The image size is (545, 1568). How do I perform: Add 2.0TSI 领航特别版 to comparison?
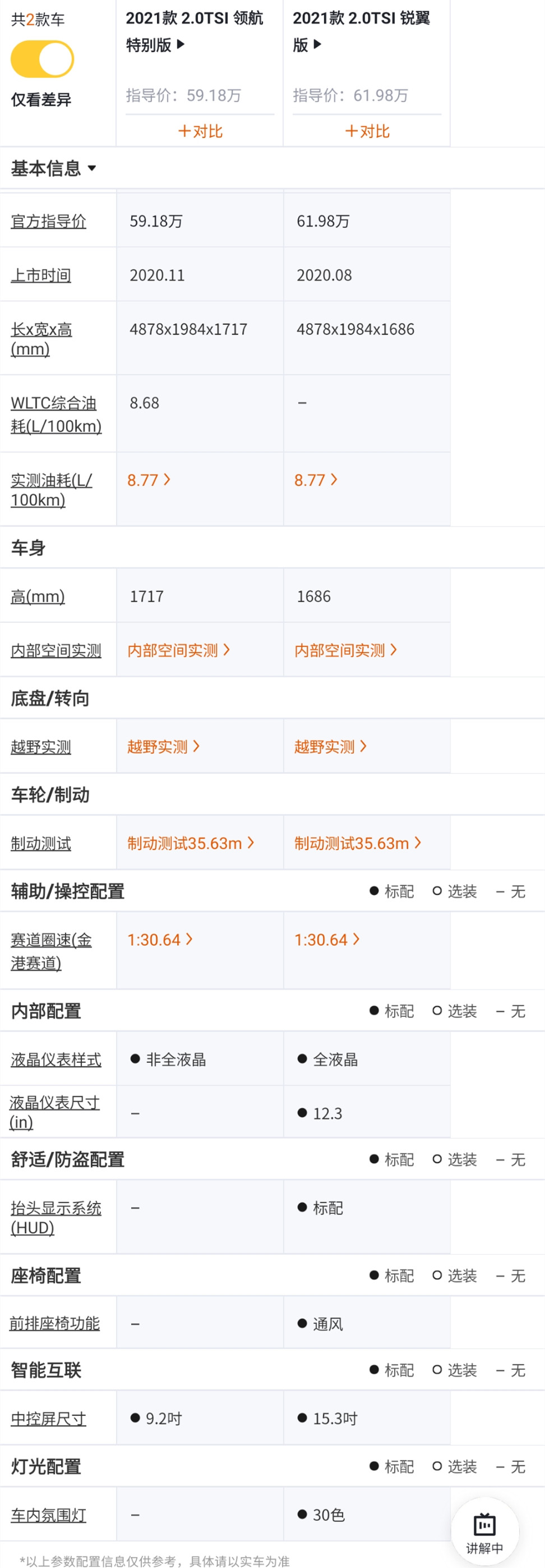point(200,131)
